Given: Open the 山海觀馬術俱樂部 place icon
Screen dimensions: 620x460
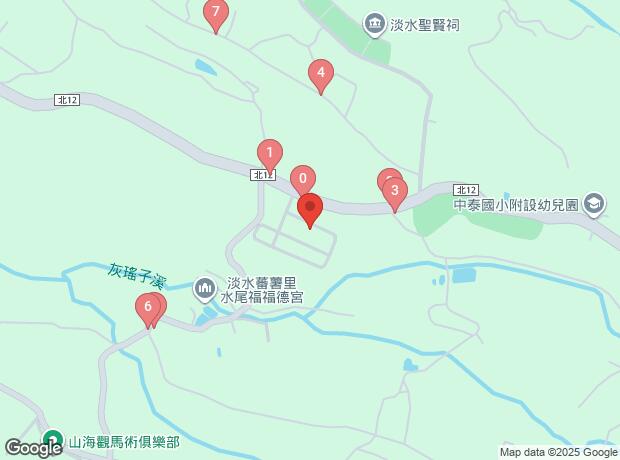Looking at the screenshot, I should pos(52,440).
